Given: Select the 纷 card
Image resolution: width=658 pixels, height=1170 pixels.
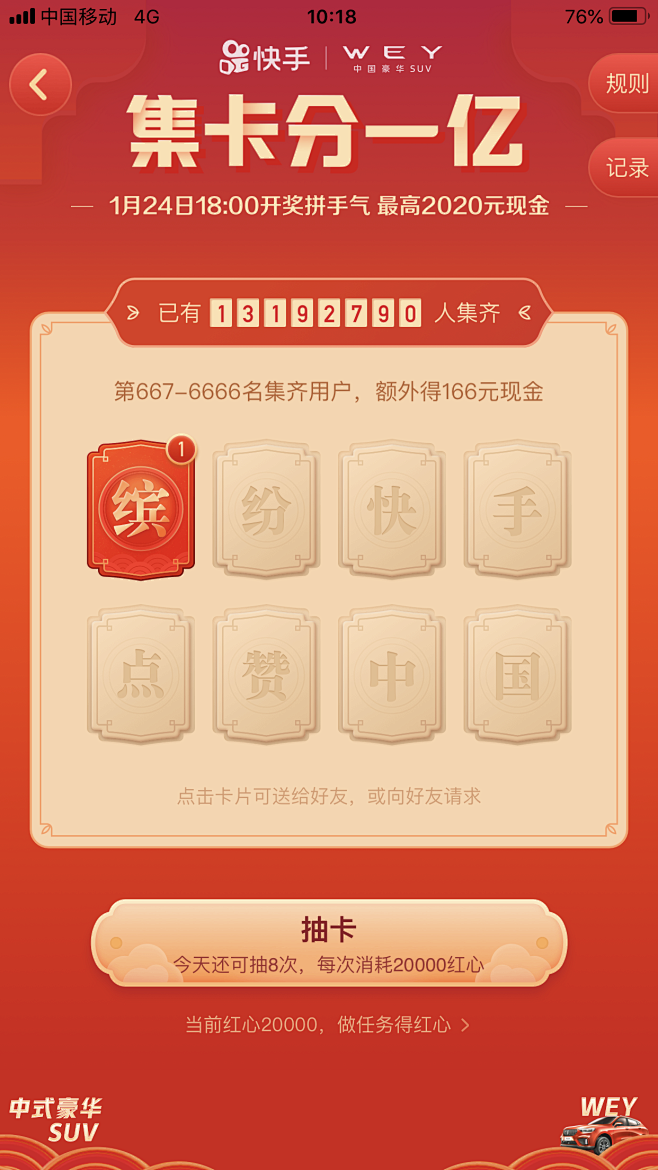Looking at the screenshot, I should [x=266, y=510].
